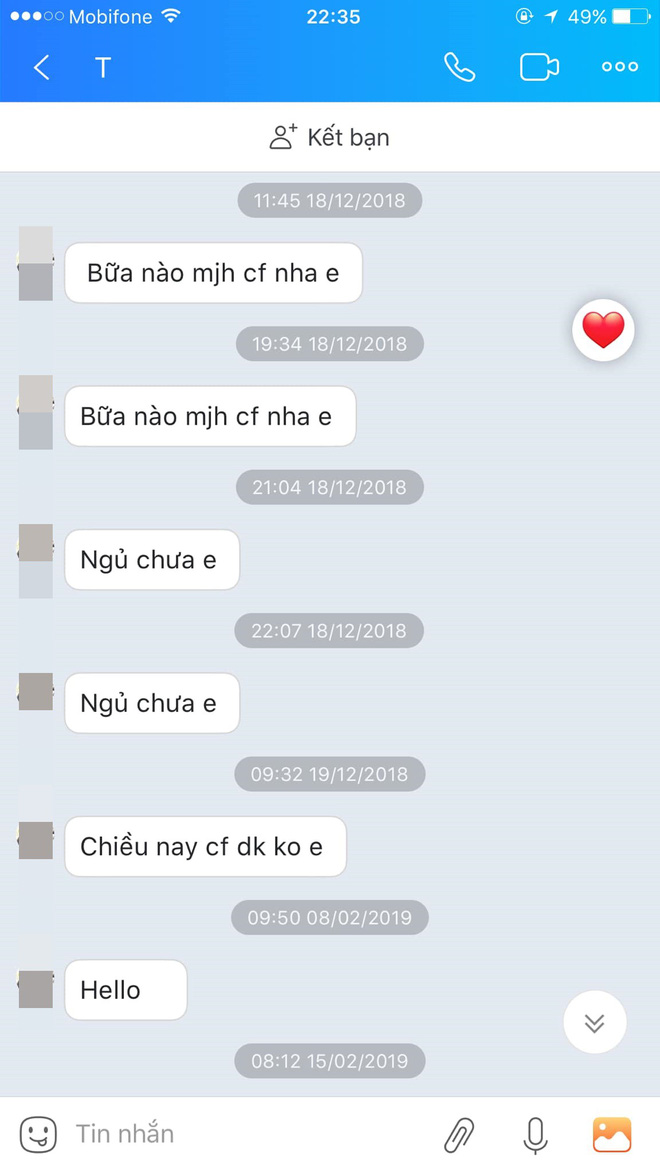The width and height of the screenshot is (660, 1173).
Task: Start a video call with T
Action: [539, 67]
